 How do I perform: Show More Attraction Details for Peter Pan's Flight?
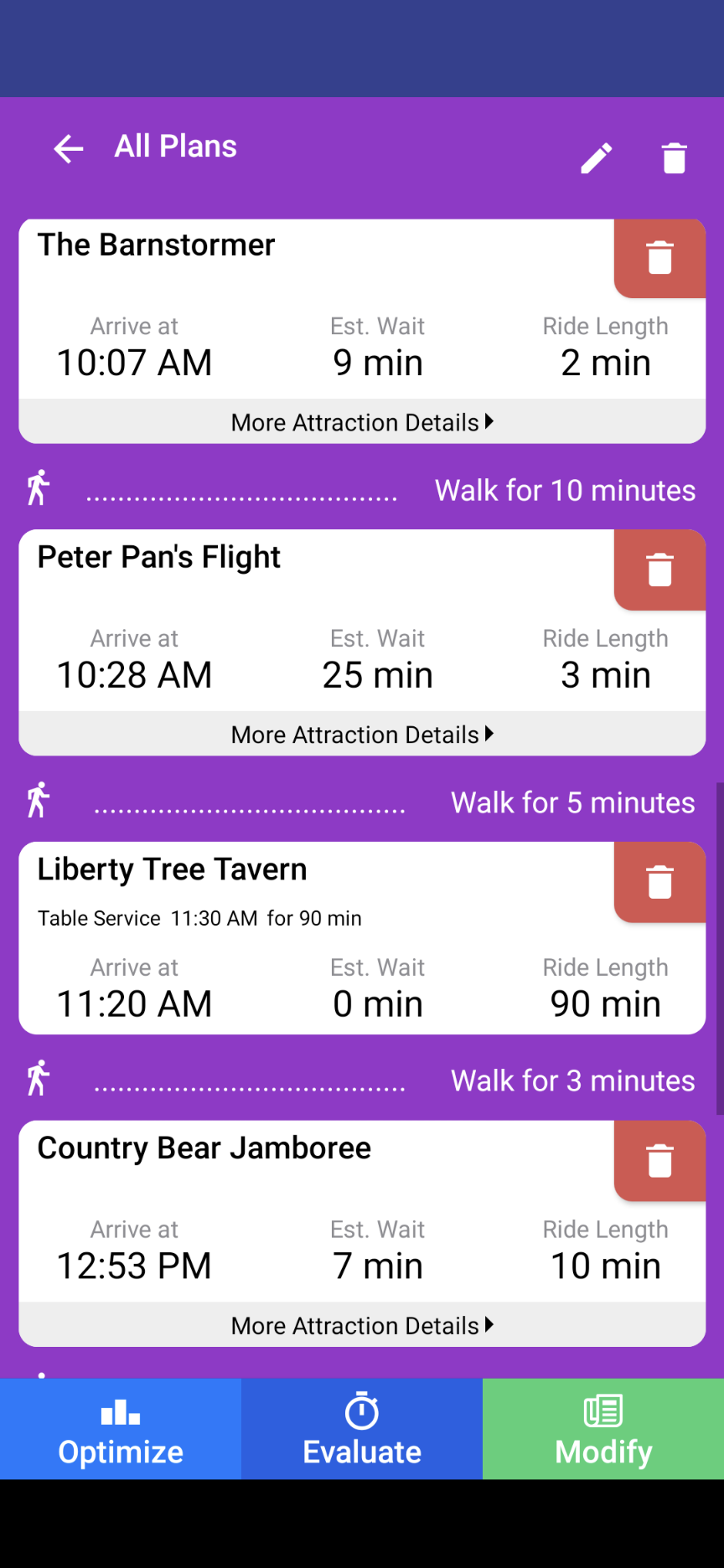(x=362, y=735)
